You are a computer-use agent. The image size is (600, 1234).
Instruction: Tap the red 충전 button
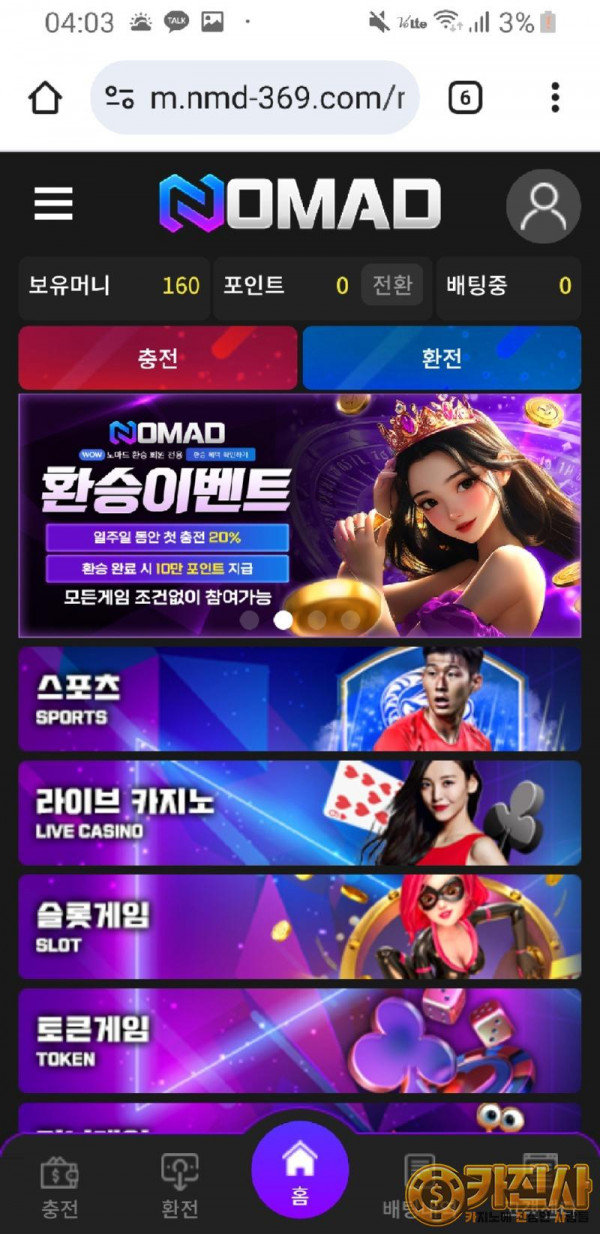[x=158, y=358]
